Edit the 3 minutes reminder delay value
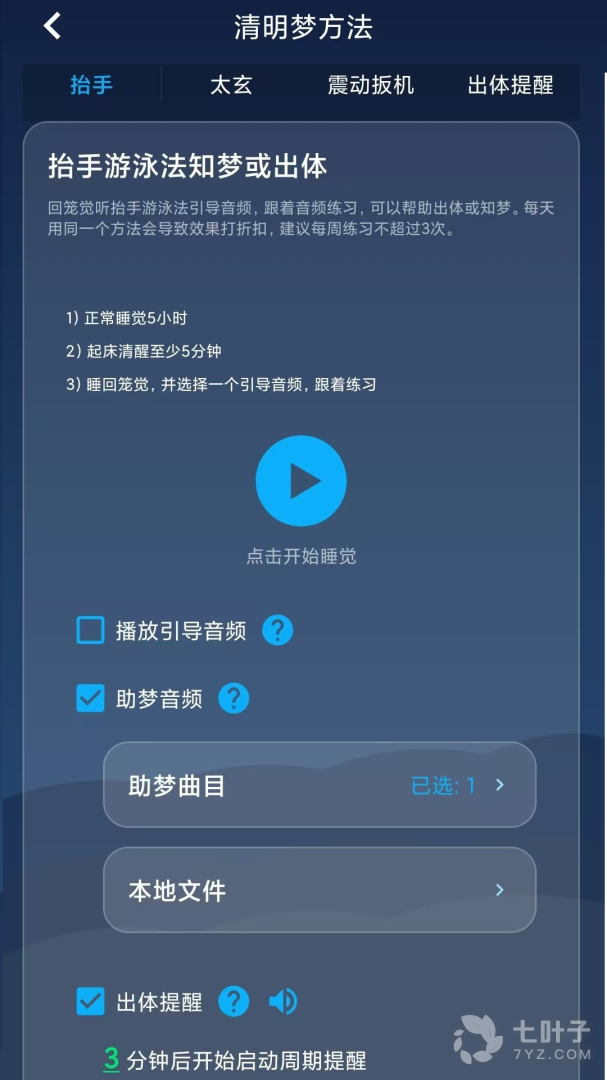Screen dimensions: 607x1080 [111, 1059]
